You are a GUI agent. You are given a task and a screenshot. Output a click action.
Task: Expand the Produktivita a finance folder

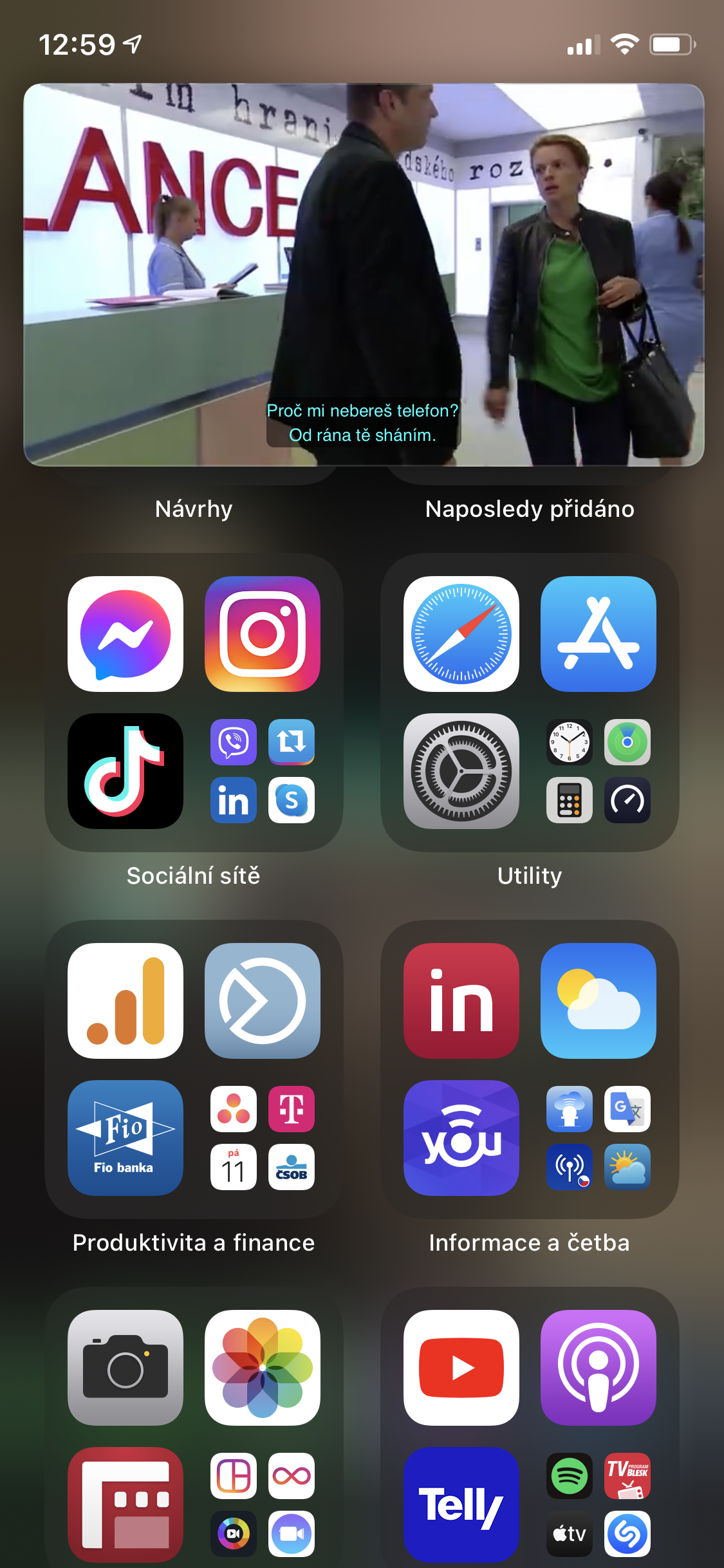[263, 1138]
